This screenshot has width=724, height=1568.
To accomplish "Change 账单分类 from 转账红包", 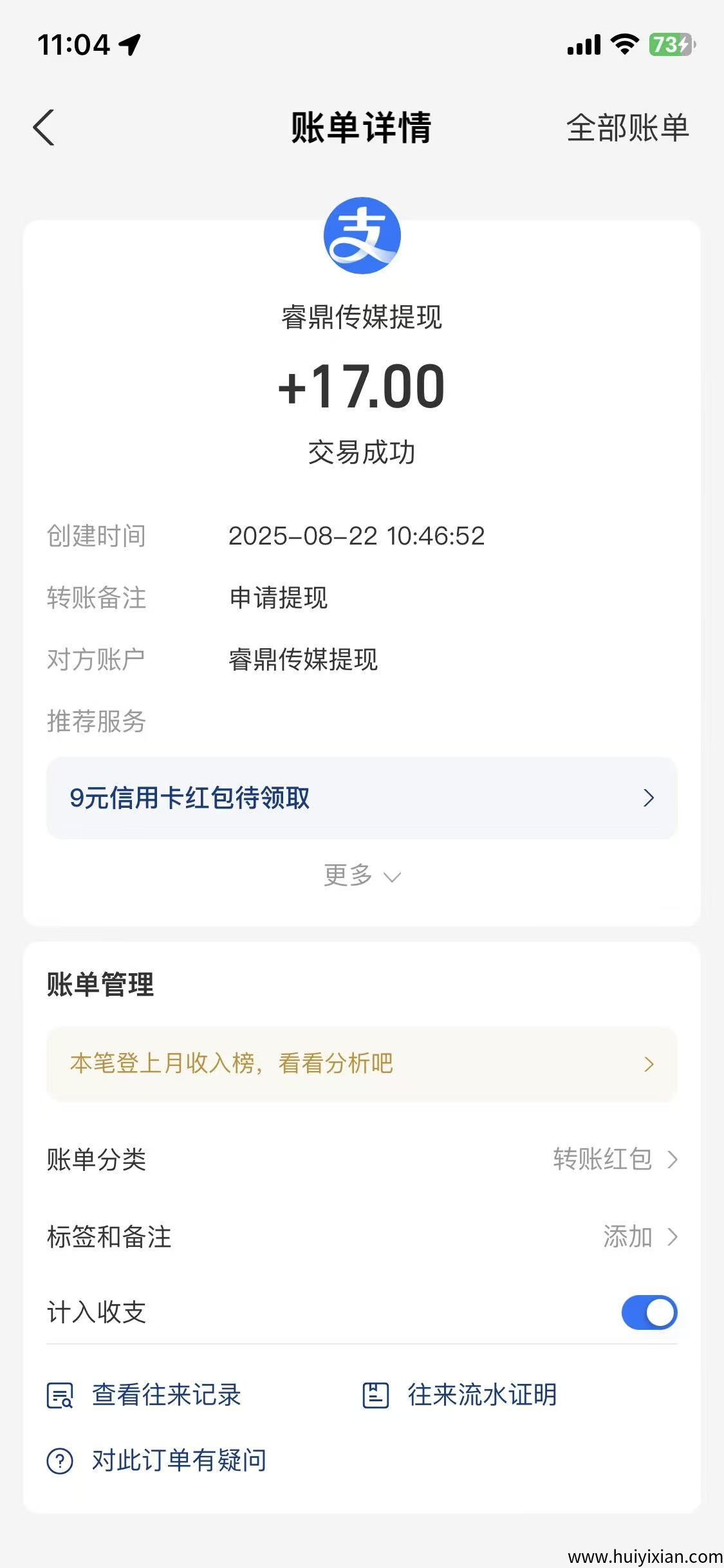I will (615, 1159).
